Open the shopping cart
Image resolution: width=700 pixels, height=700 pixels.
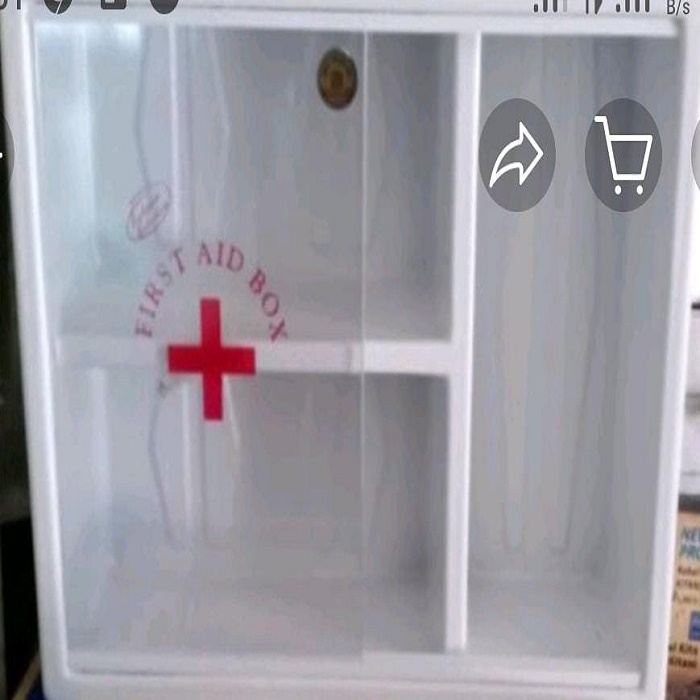click(x=623, y=154)
